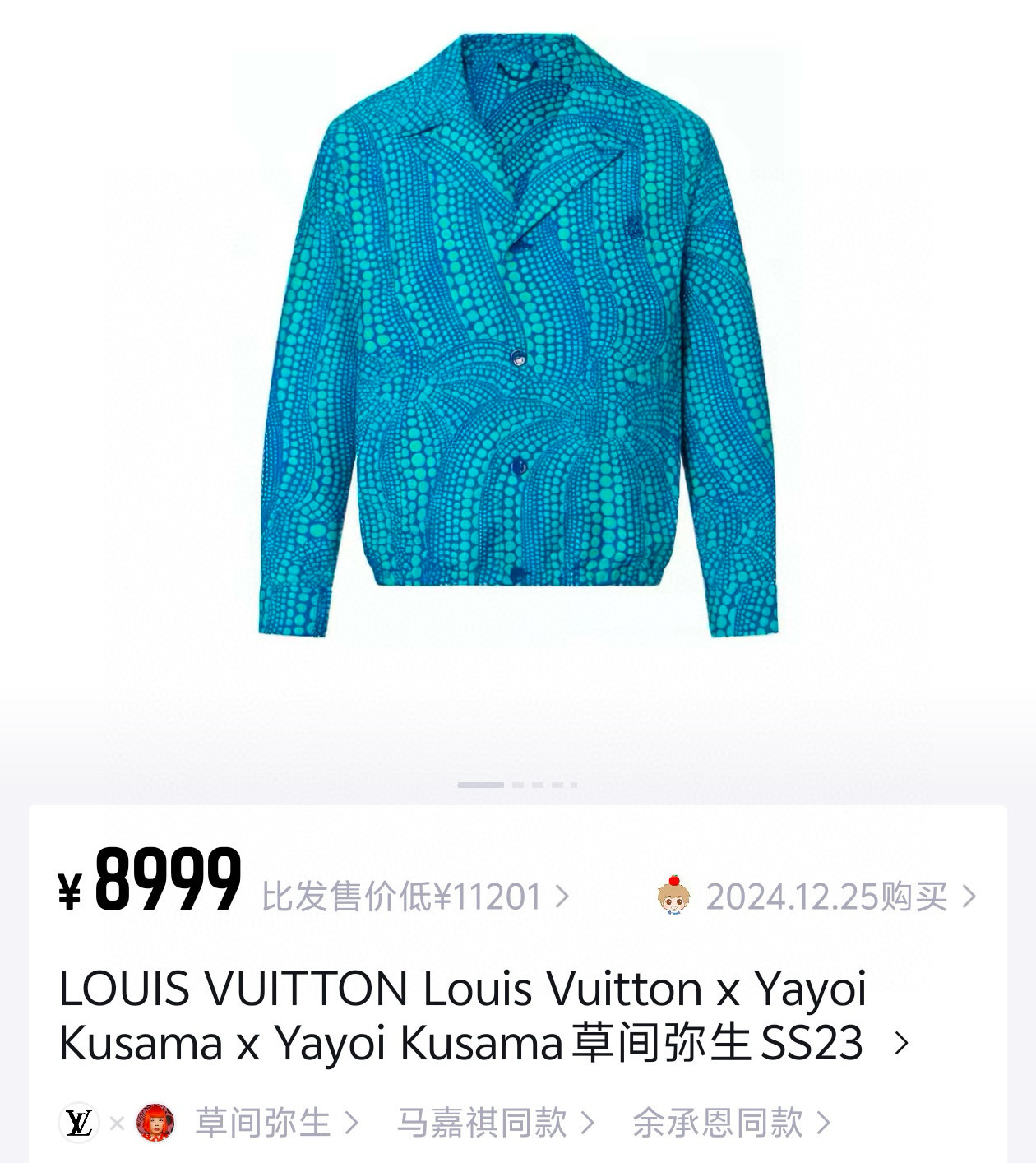The height and width of the screenshot is (1163, 1036).
Task: View the price drop details below retail (比发售价低¥11201)
Action: (x=415, y=897)
